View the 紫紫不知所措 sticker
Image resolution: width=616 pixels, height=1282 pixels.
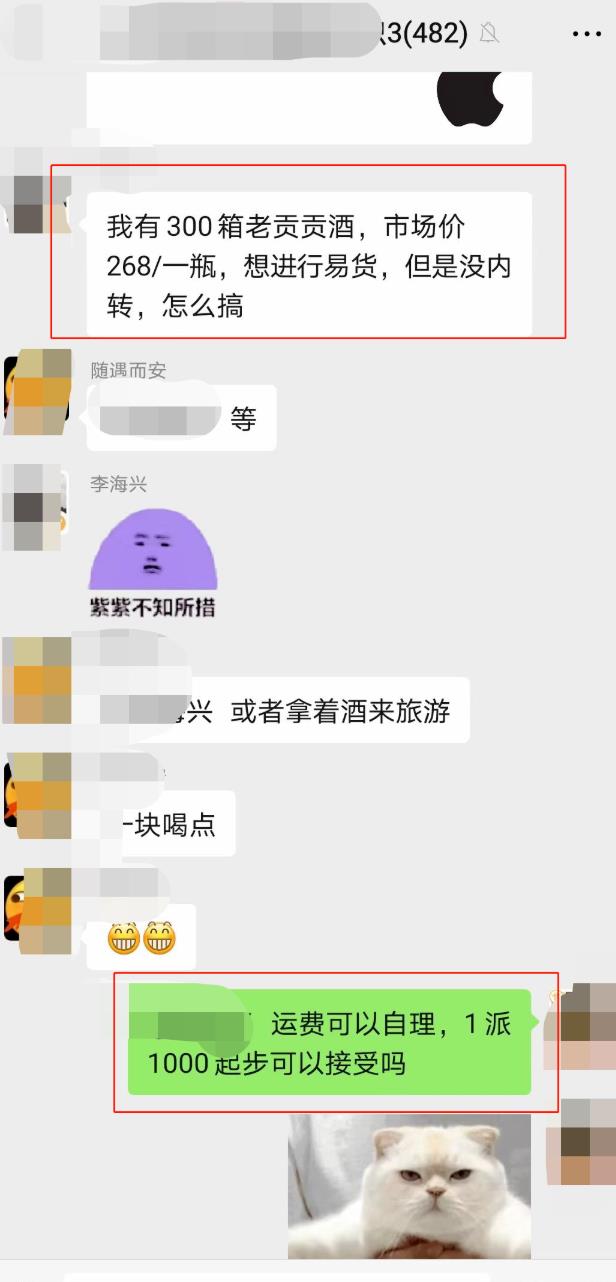pyautogui.click(x=153, y=558)
